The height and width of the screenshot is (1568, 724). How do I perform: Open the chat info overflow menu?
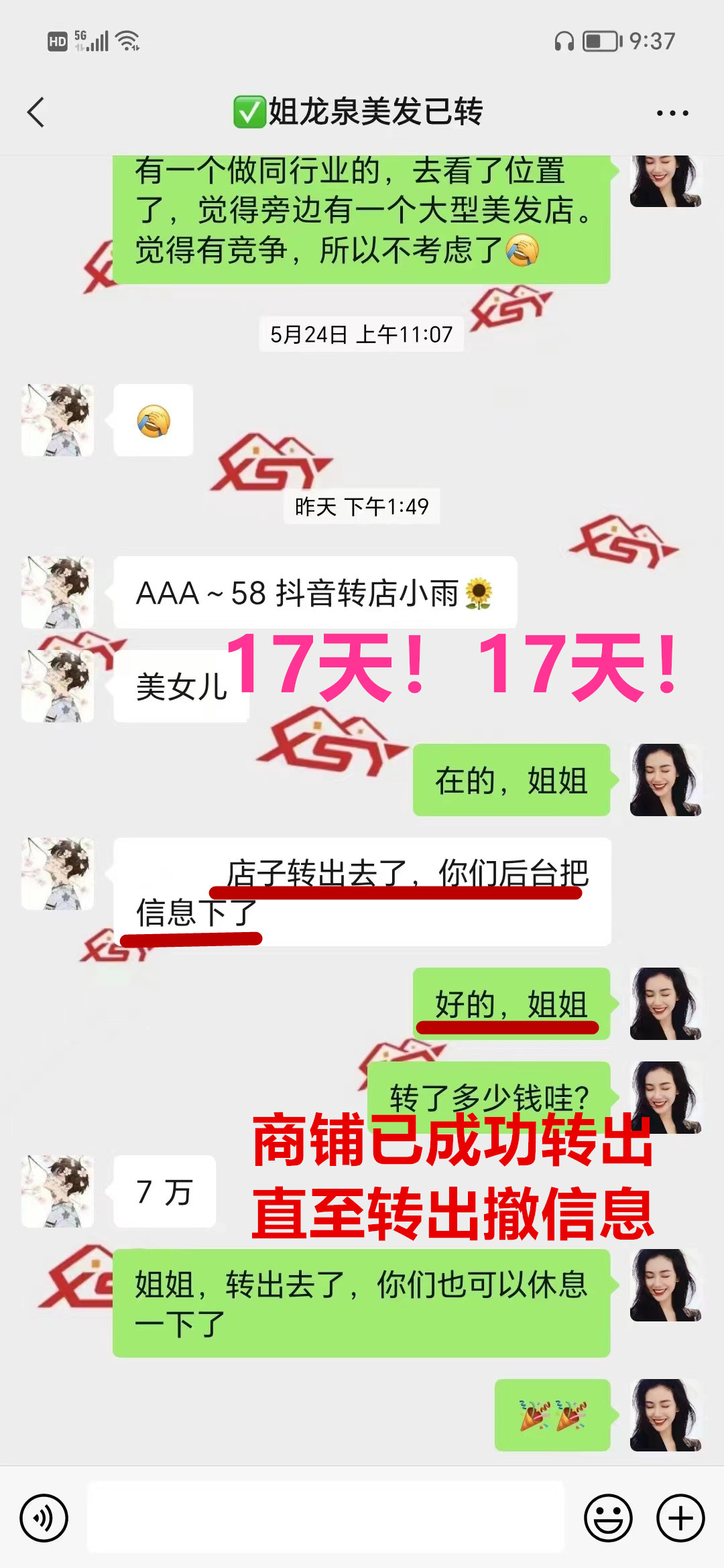point(672,113)
